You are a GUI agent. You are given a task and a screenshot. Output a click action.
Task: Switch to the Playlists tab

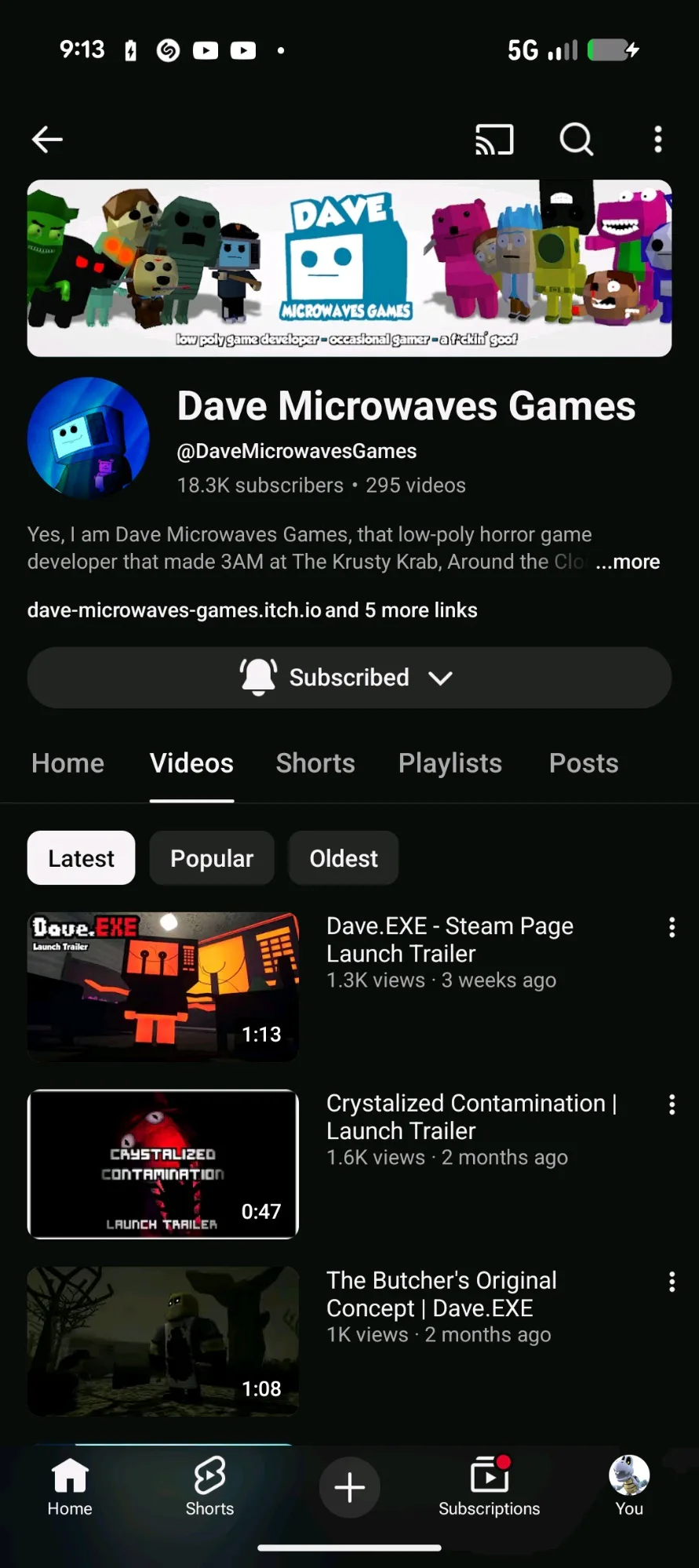coord(450,763)
